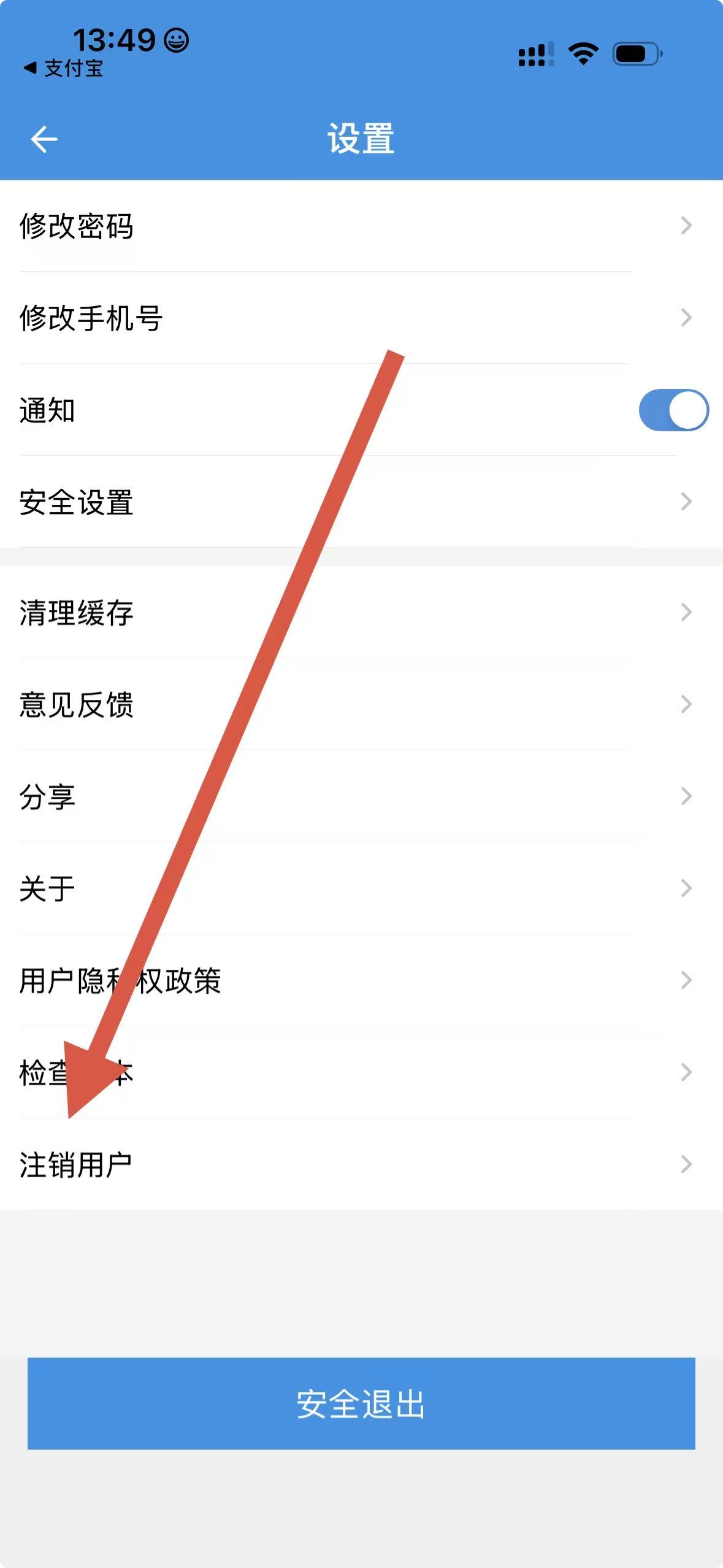The image size is (723, 1568).
Task: Return to 支付宝 via status bar link
Action: [x=63, y=68]
